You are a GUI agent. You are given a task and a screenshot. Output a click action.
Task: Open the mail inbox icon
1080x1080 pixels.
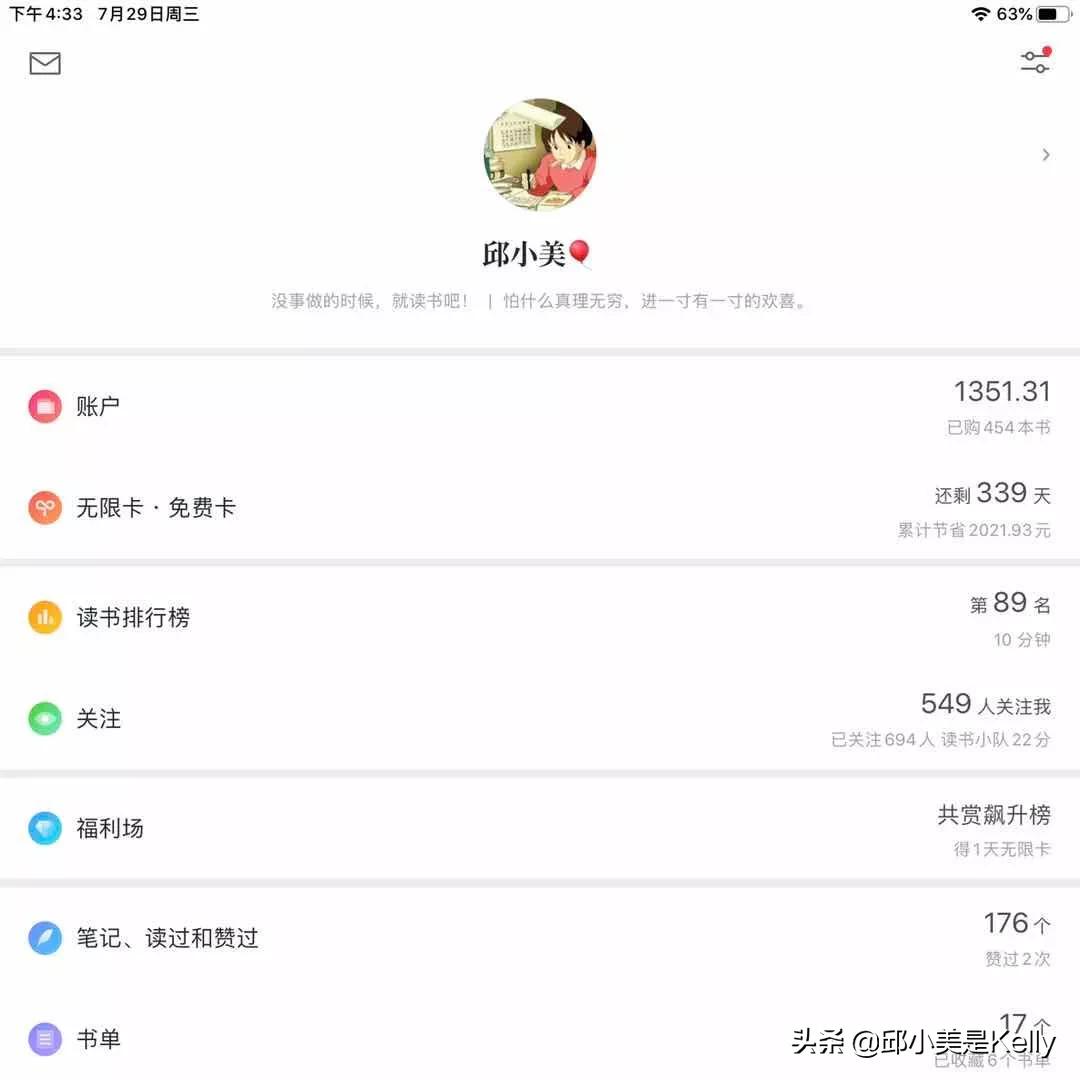point(45,63)
